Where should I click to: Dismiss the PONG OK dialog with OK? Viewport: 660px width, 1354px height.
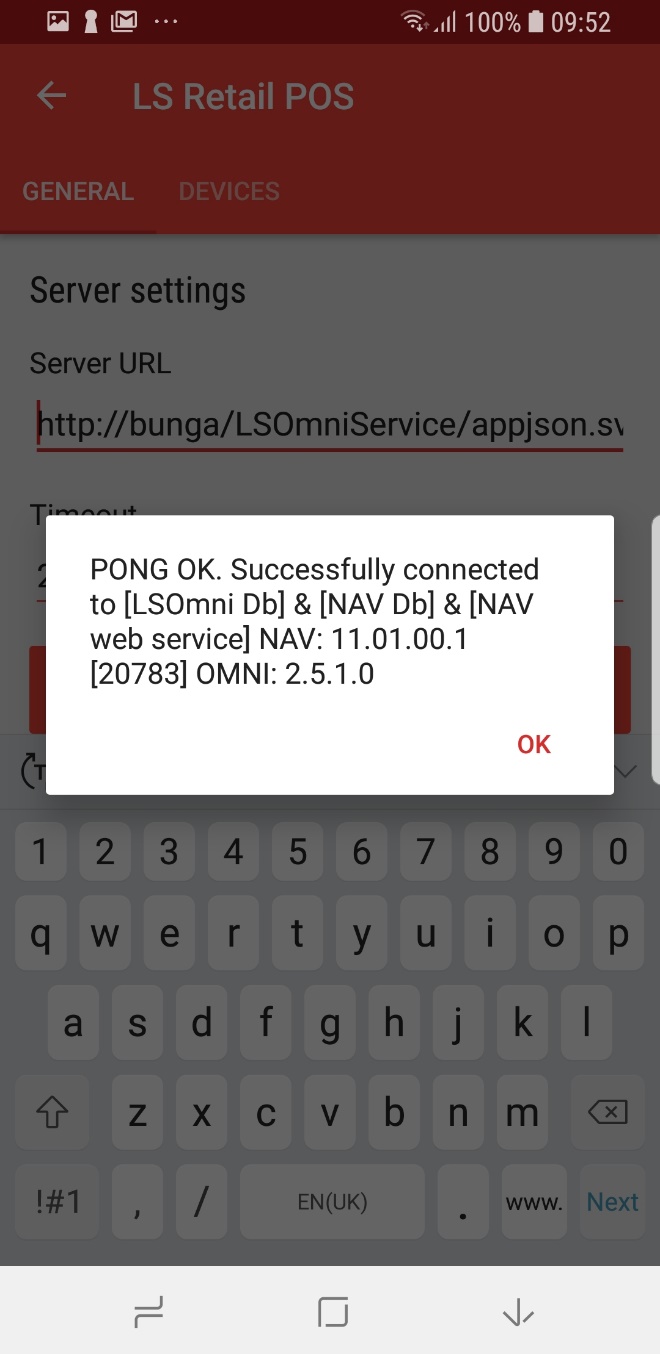(x=533, y=744)
